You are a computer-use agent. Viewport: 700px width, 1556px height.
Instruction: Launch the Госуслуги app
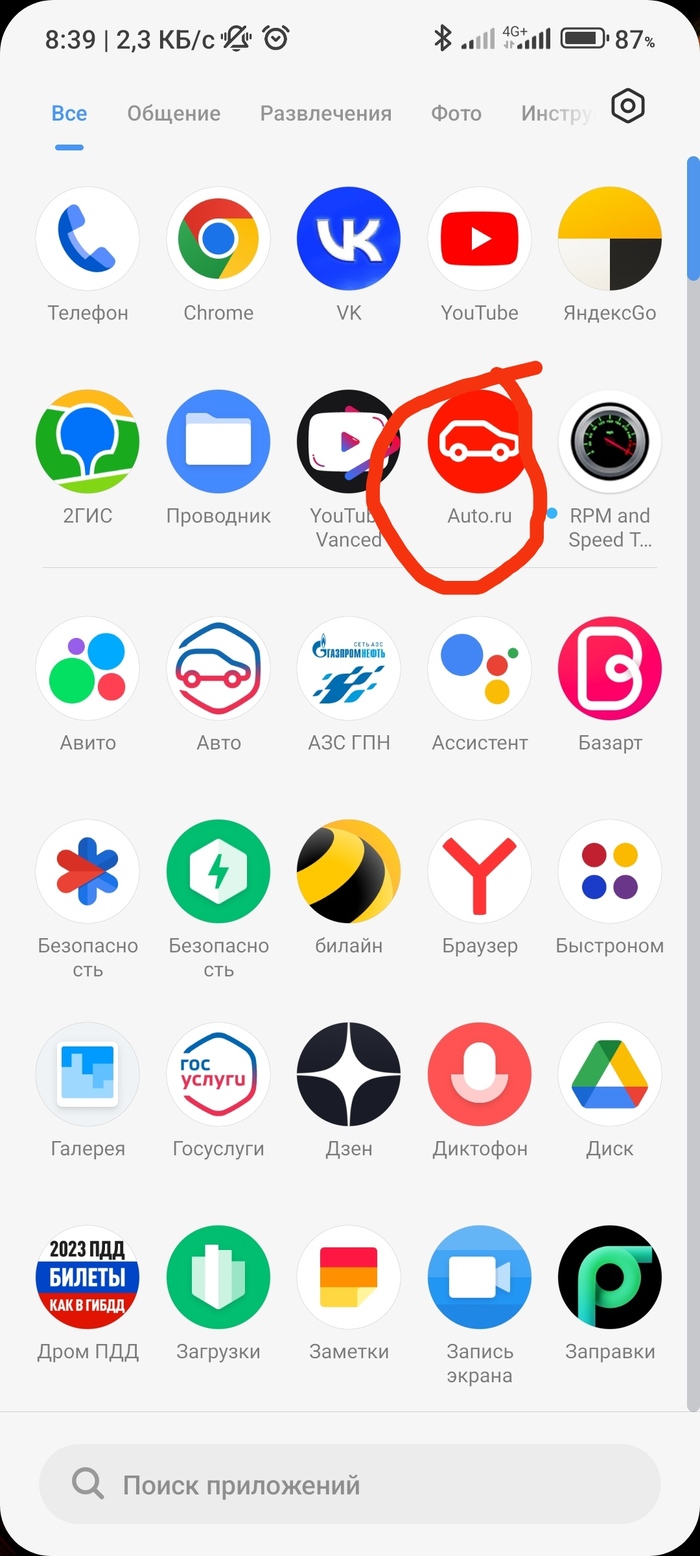pyautogui.click(x=218, y=1075)
